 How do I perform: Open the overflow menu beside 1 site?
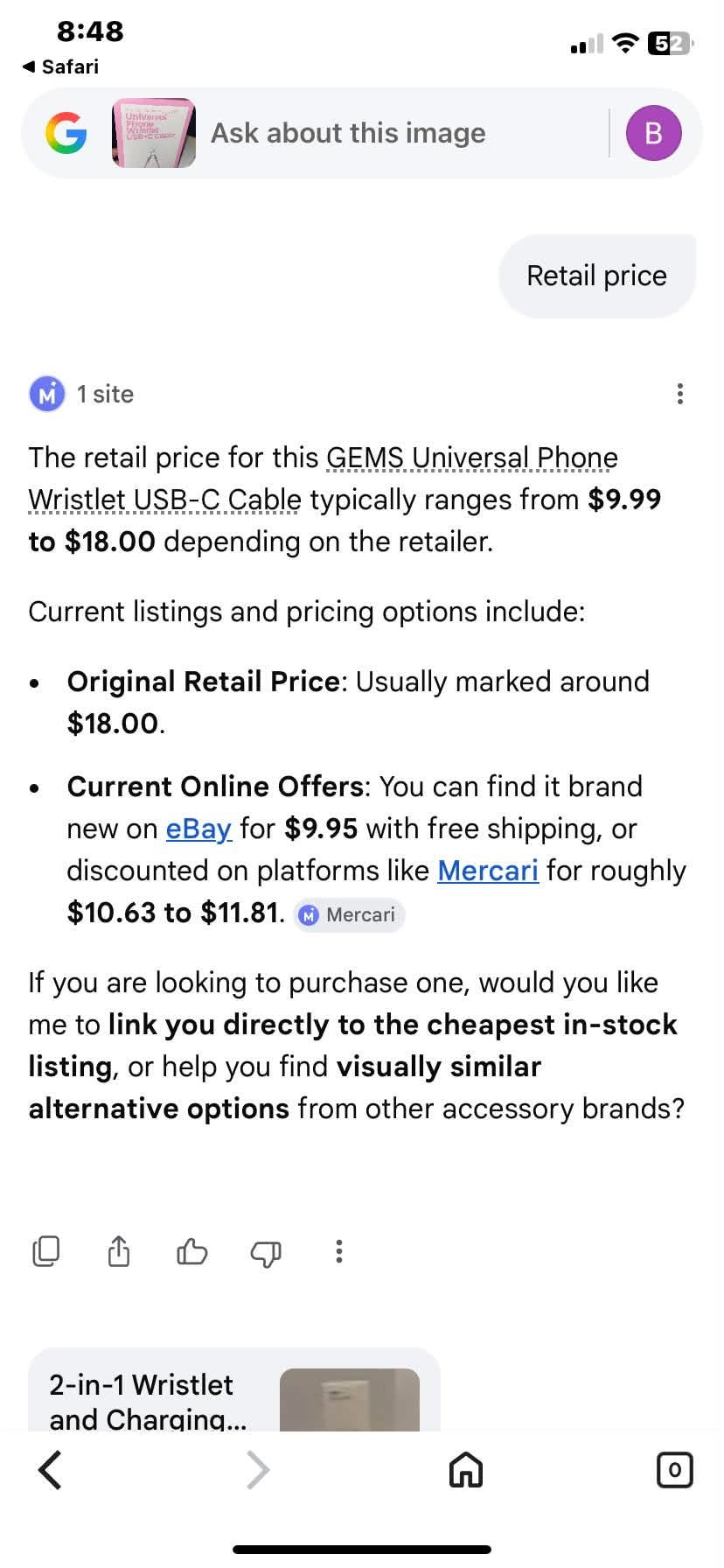(679, 394)
